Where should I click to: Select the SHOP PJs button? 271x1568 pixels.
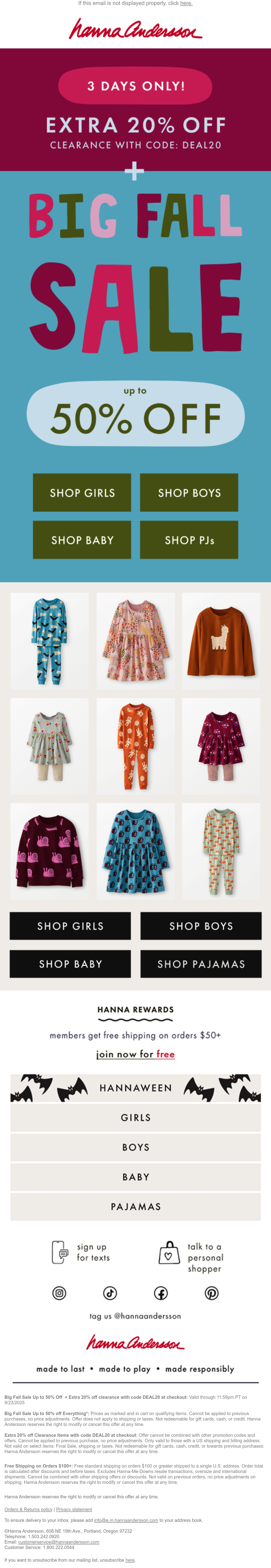pyautogui.click(x=189, y=540)
